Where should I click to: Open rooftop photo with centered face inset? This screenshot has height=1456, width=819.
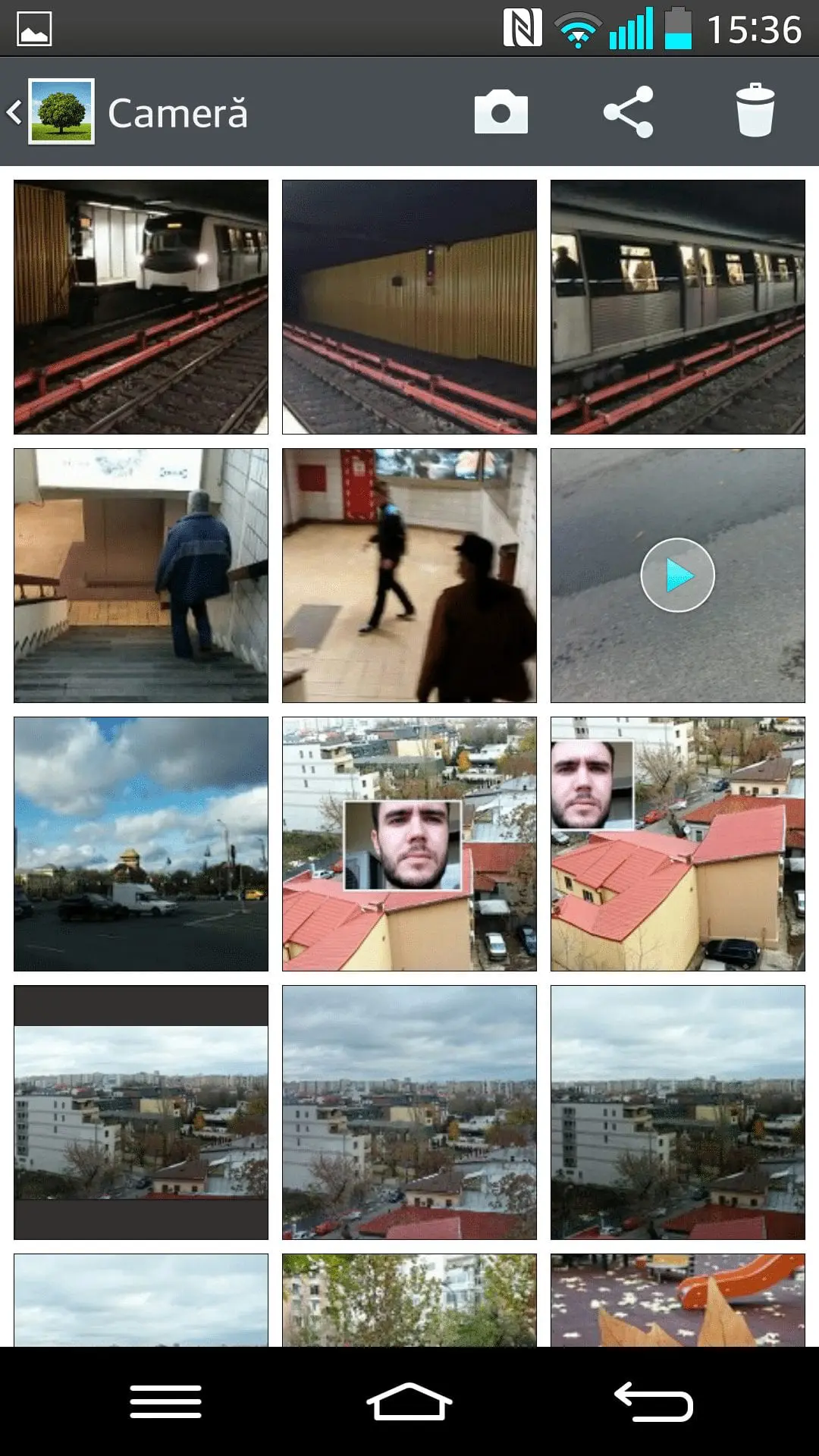(x=409, y=844)
